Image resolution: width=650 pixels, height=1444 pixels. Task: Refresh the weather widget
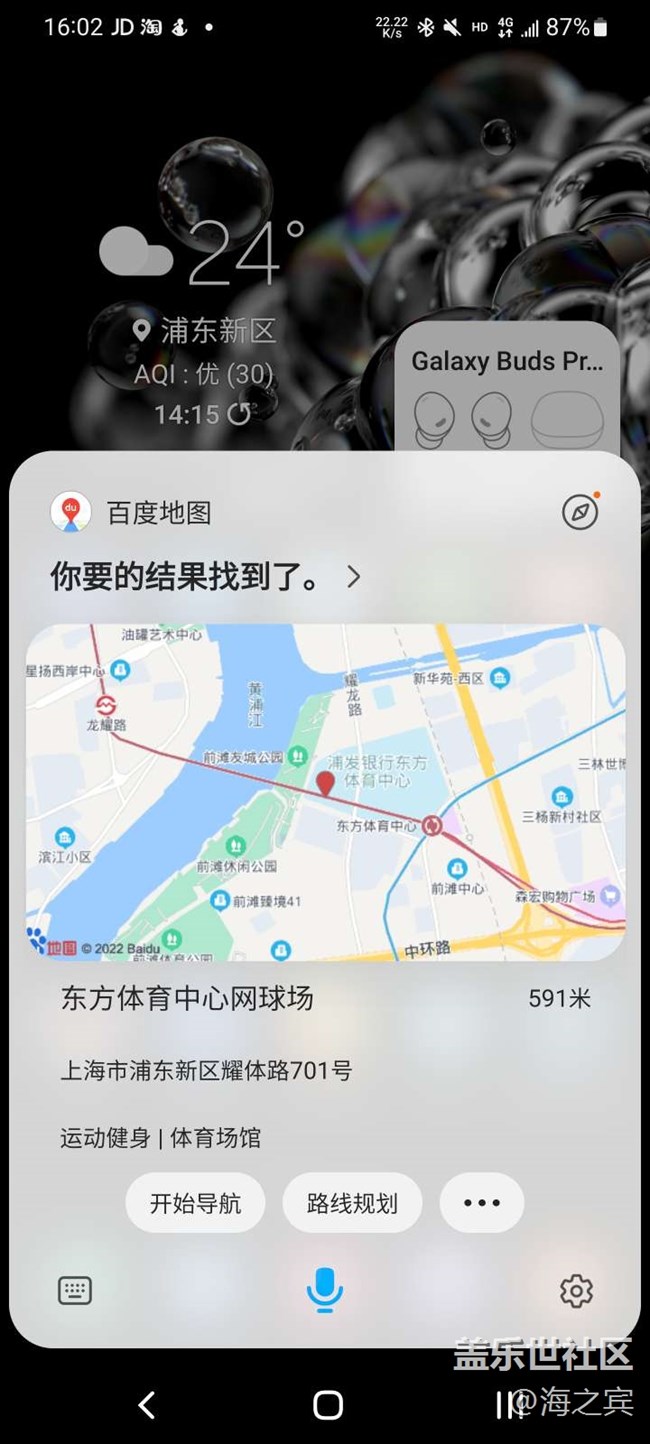click(240, 414)
